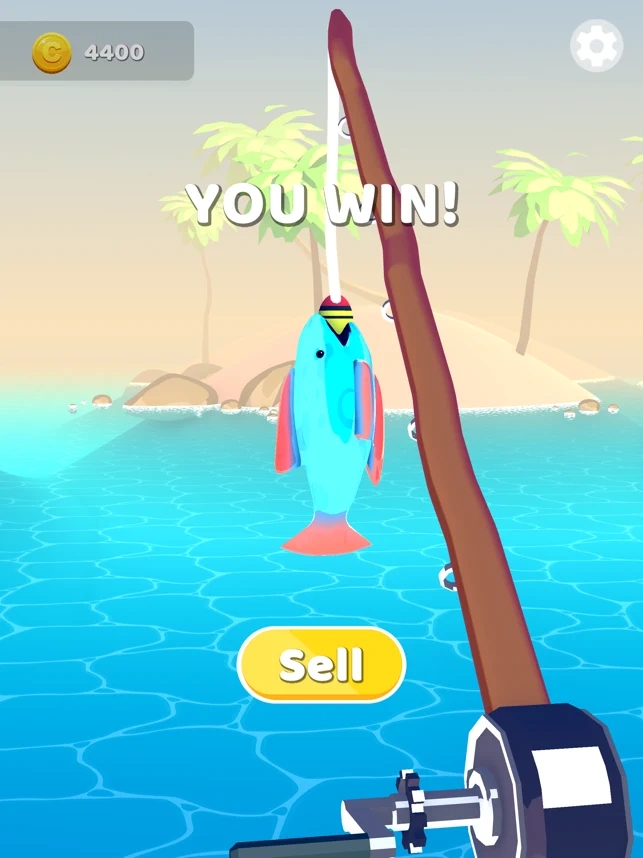Sell the caught fish
The image size is (643, 858).
click(321, 664)
